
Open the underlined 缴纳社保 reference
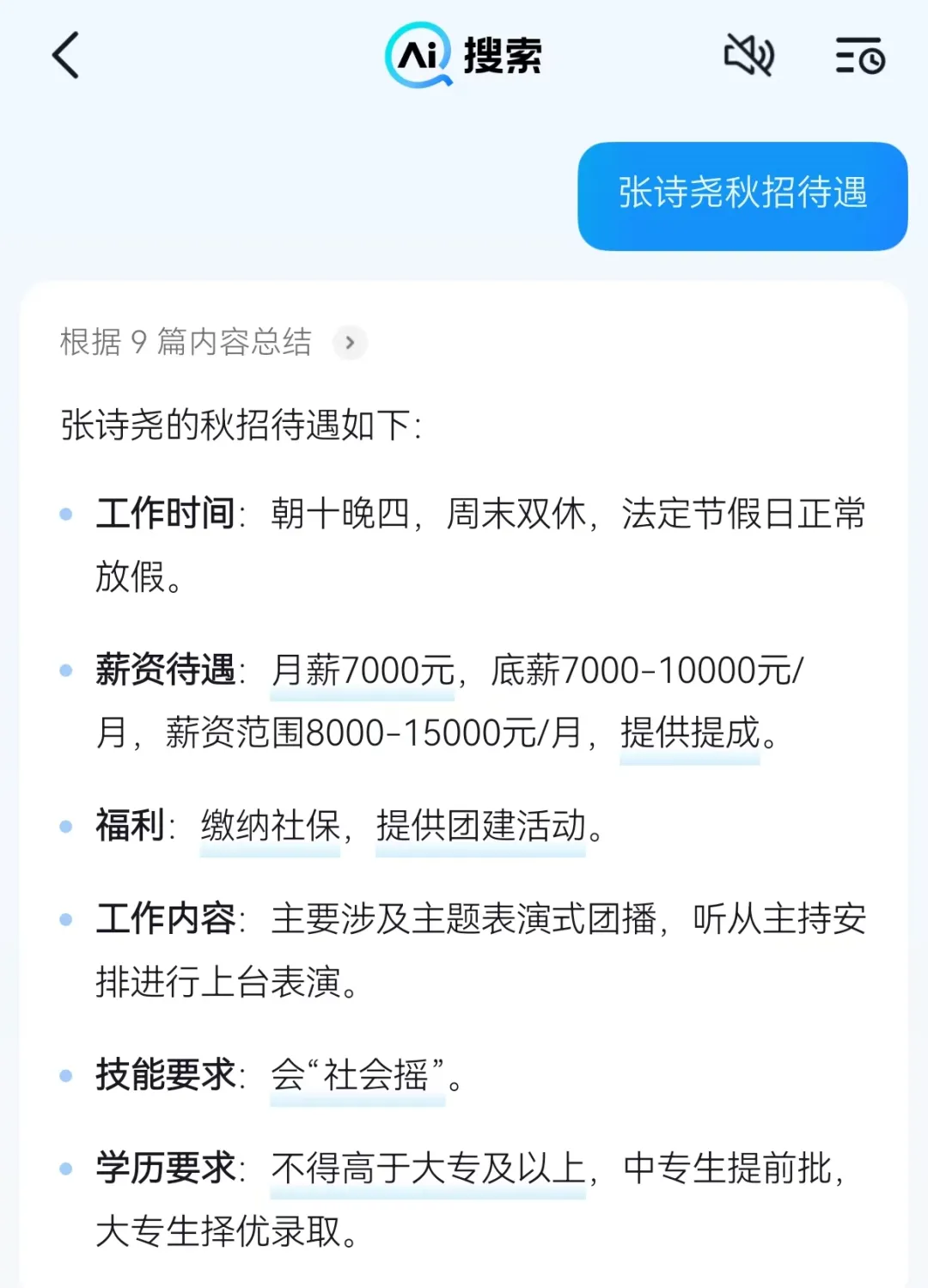271,826
